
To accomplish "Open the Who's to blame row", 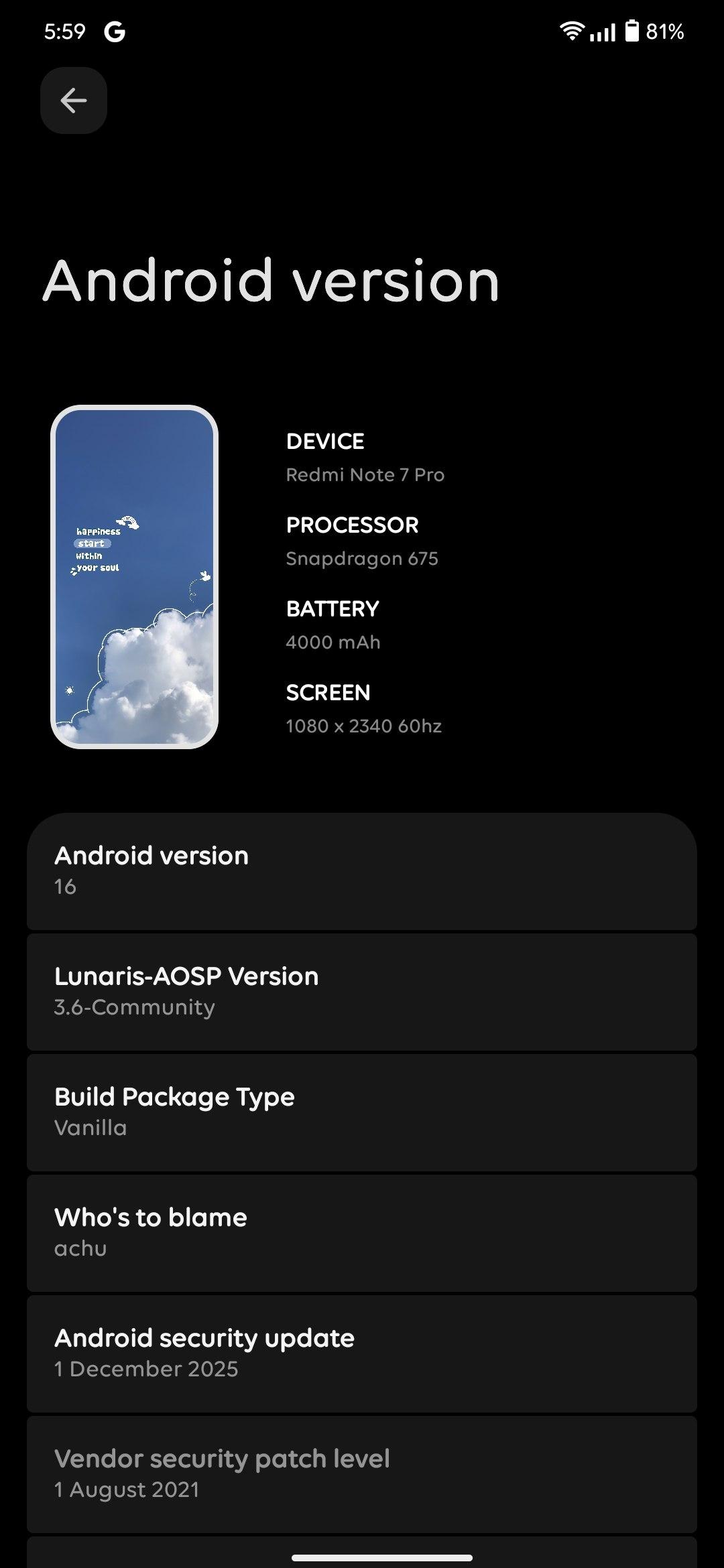I will pyautogui.click(x=362, y=1232).
